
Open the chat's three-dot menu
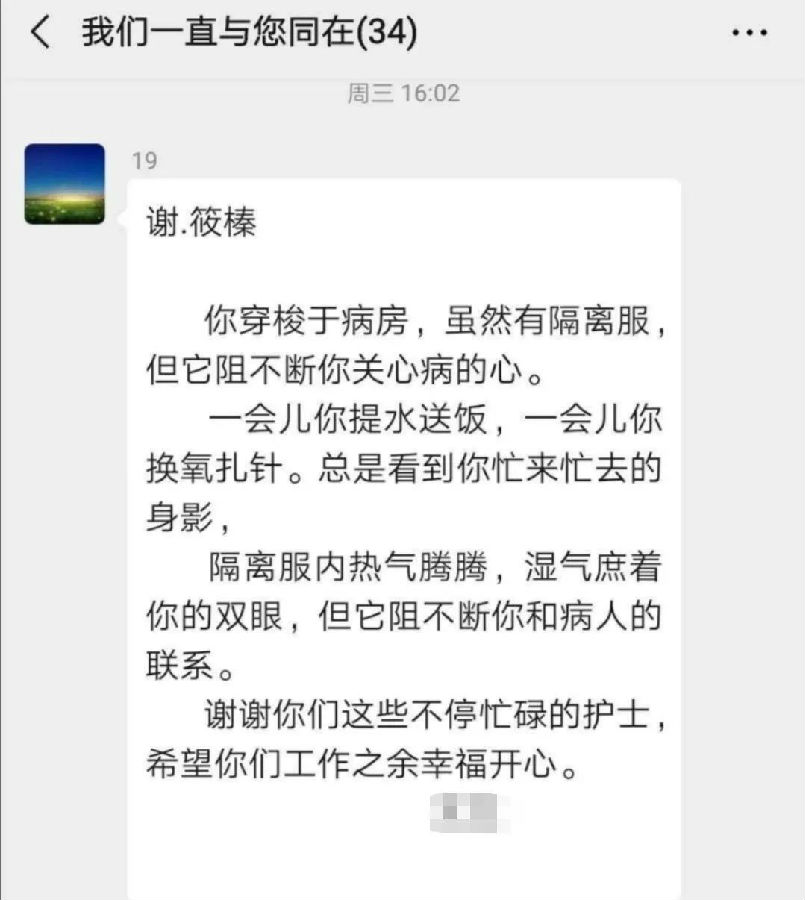tap(749, 34)
